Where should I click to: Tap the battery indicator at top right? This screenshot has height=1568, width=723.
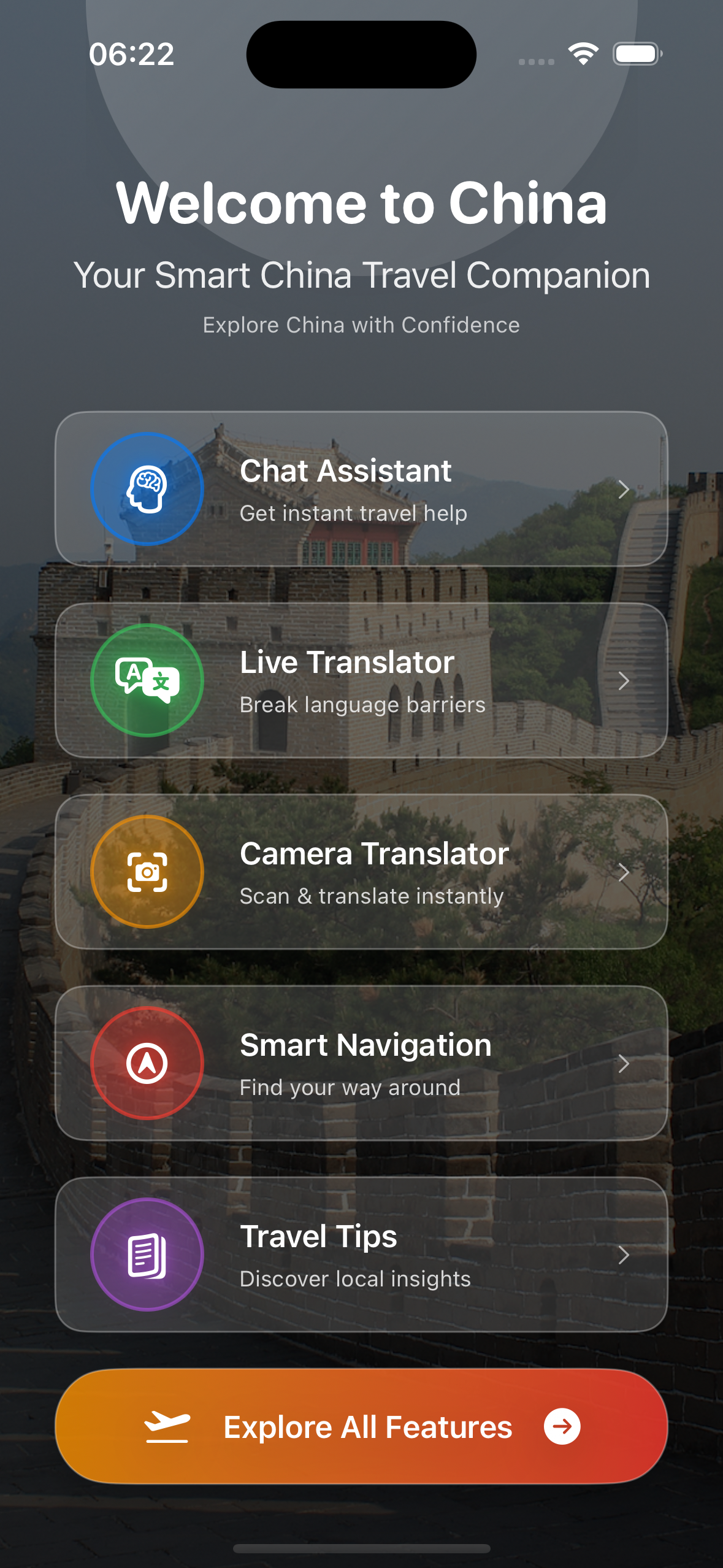tap(637, 54)
